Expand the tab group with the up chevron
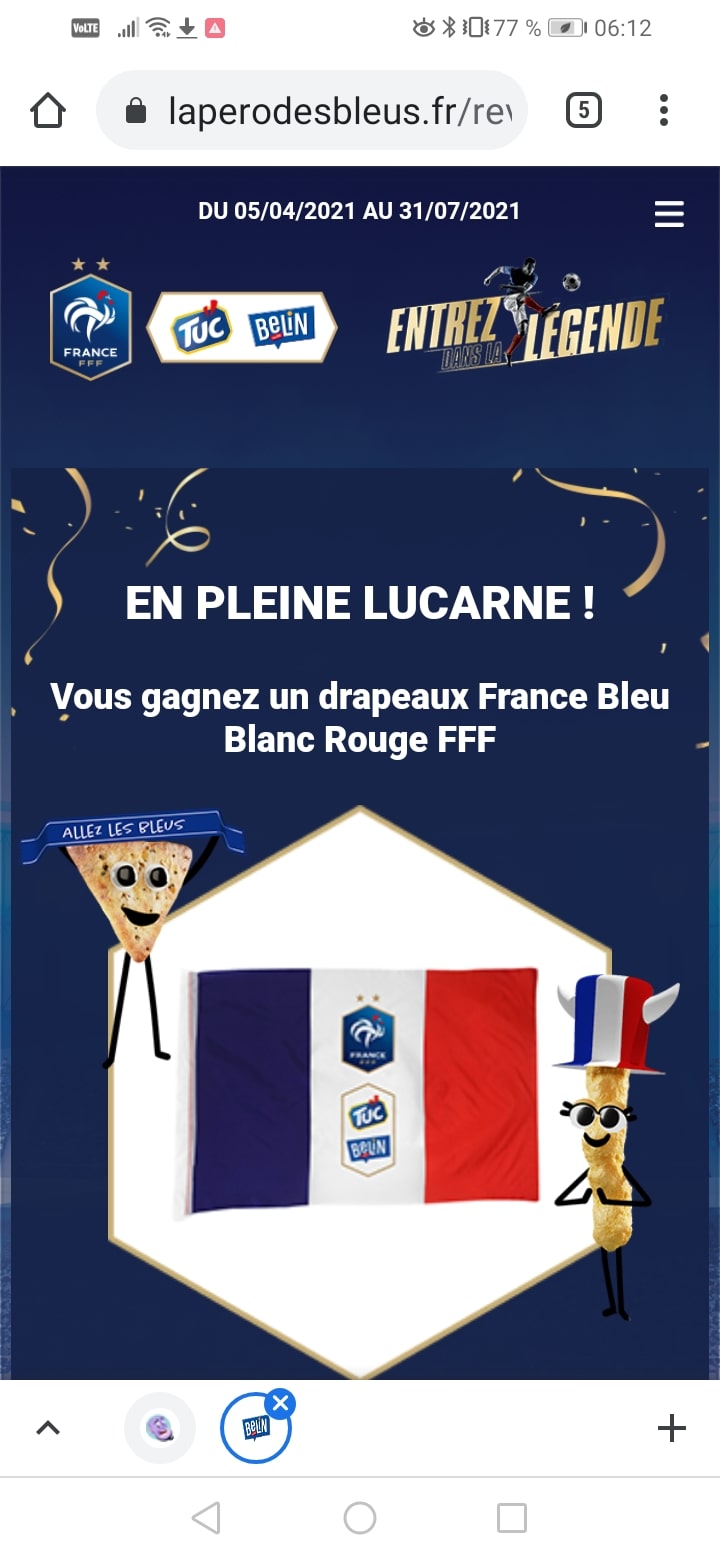 (x=48, y=1428)
